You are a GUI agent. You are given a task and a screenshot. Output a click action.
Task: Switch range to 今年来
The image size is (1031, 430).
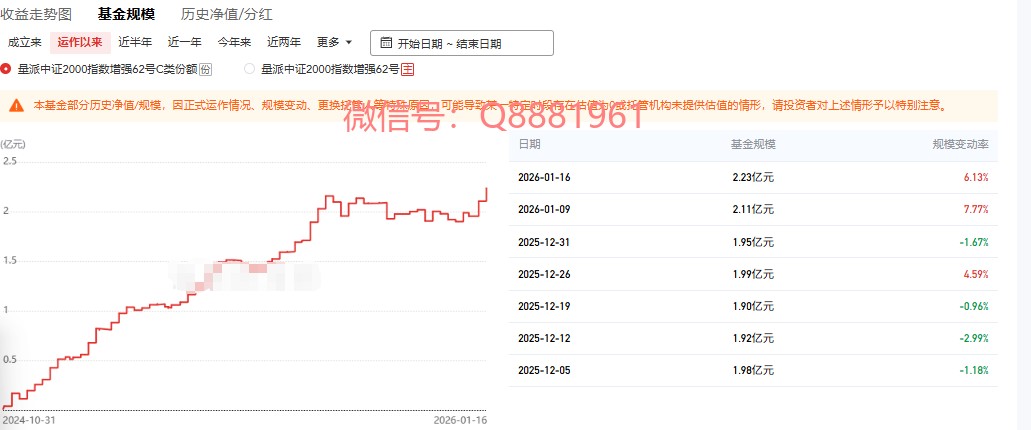[x=234, y=42]
